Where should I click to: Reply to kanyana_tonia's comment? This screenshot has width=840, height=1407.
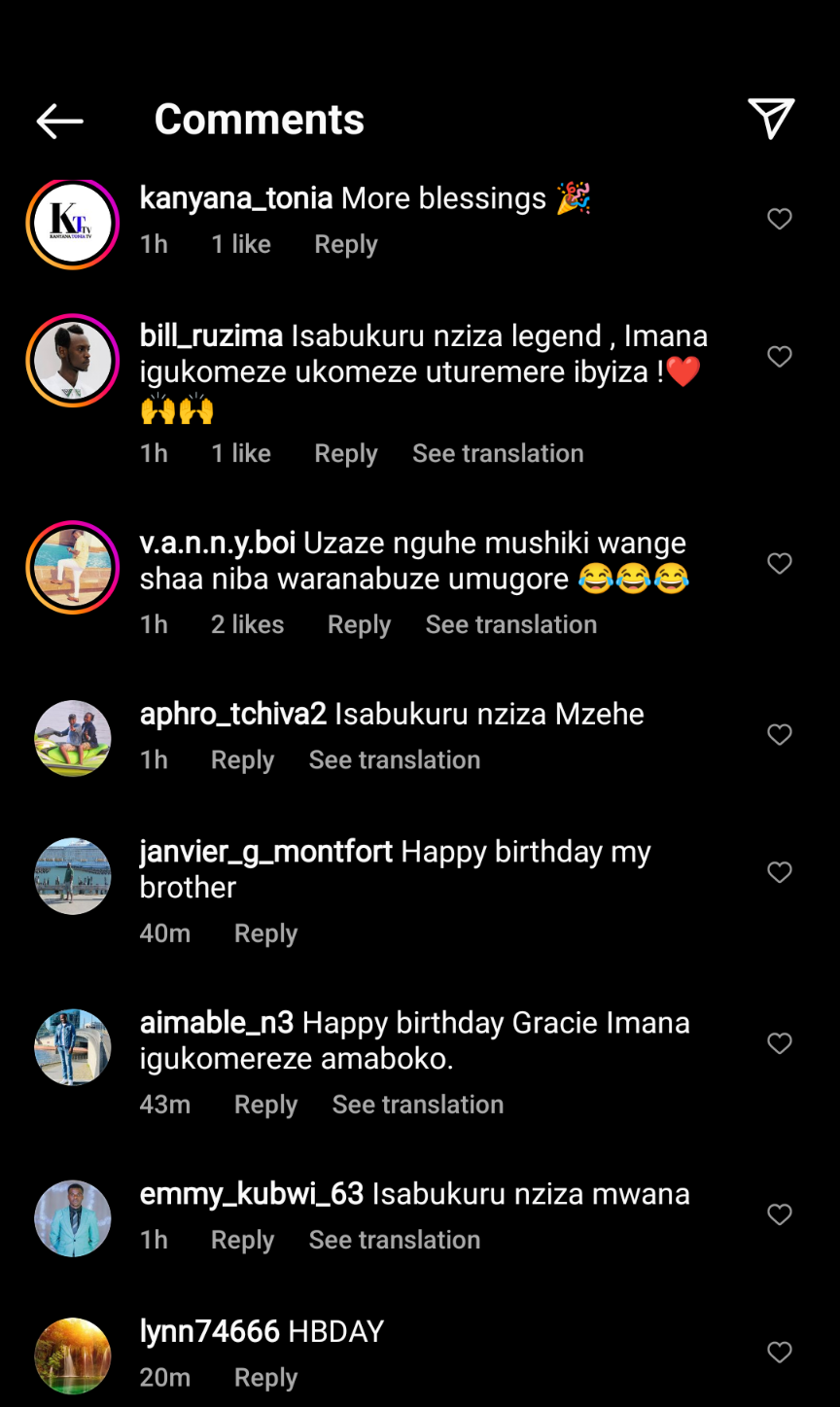pos(345,245)
